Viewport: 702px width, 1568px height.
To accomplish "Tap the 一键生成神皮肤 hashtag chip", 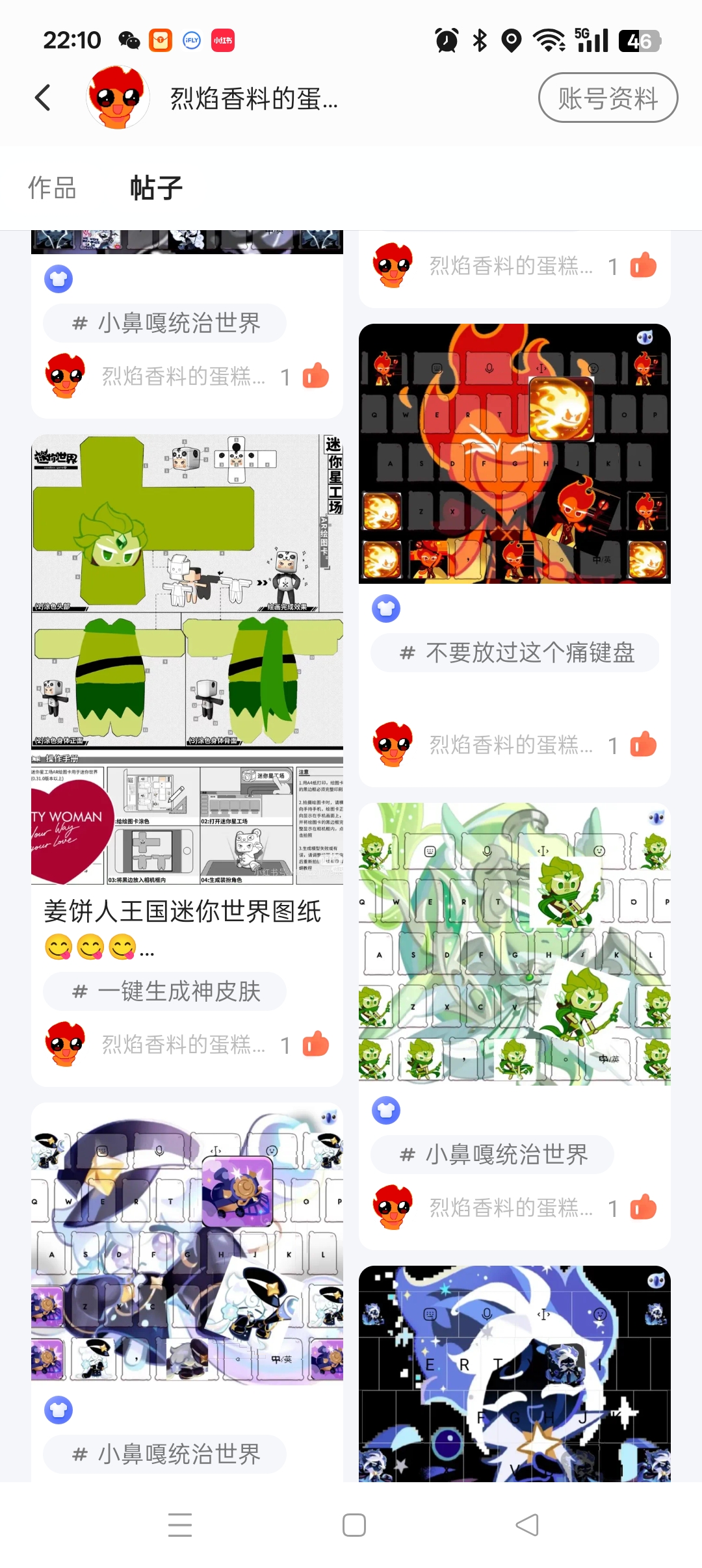I will [165, 991].
